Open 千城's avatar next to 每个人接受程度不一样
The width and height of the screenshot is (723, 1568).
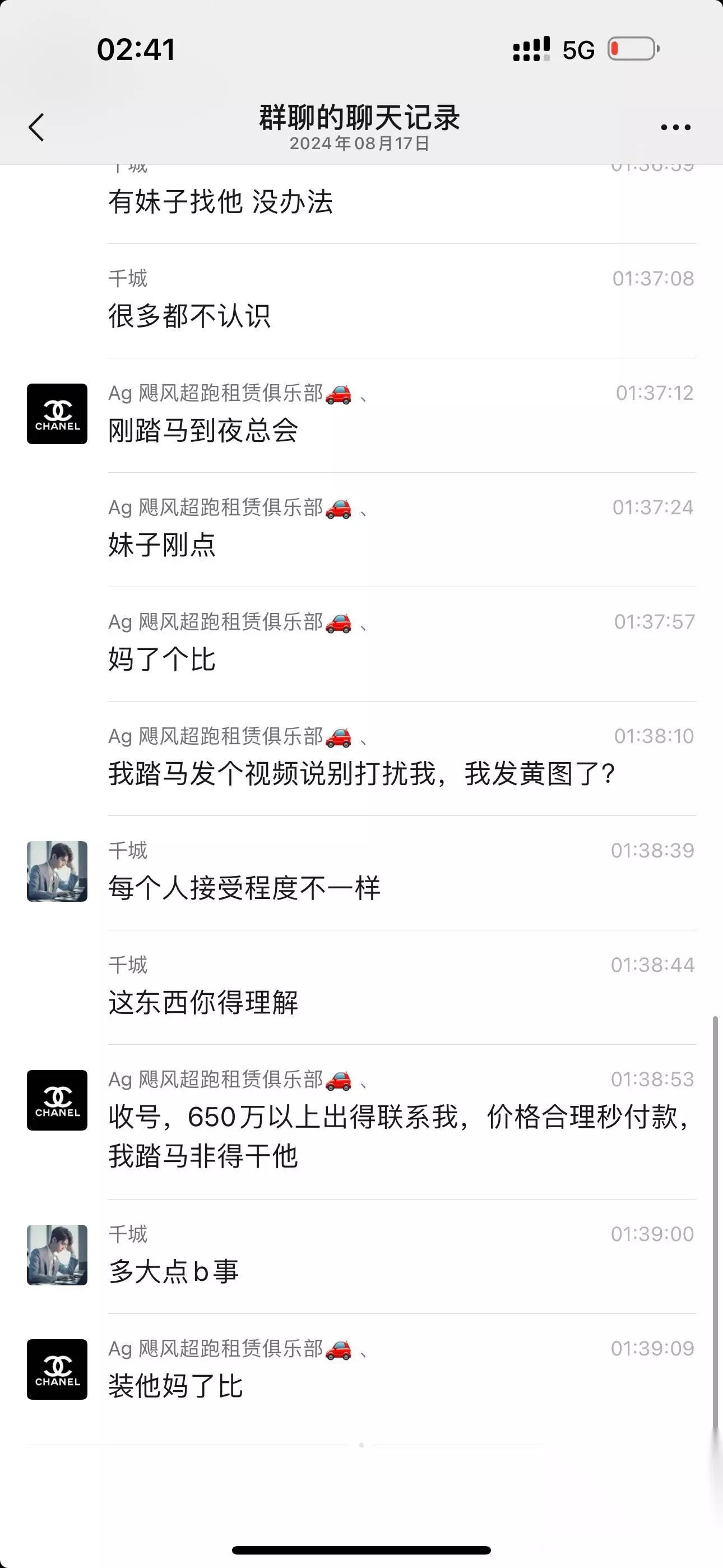point(57,871)
